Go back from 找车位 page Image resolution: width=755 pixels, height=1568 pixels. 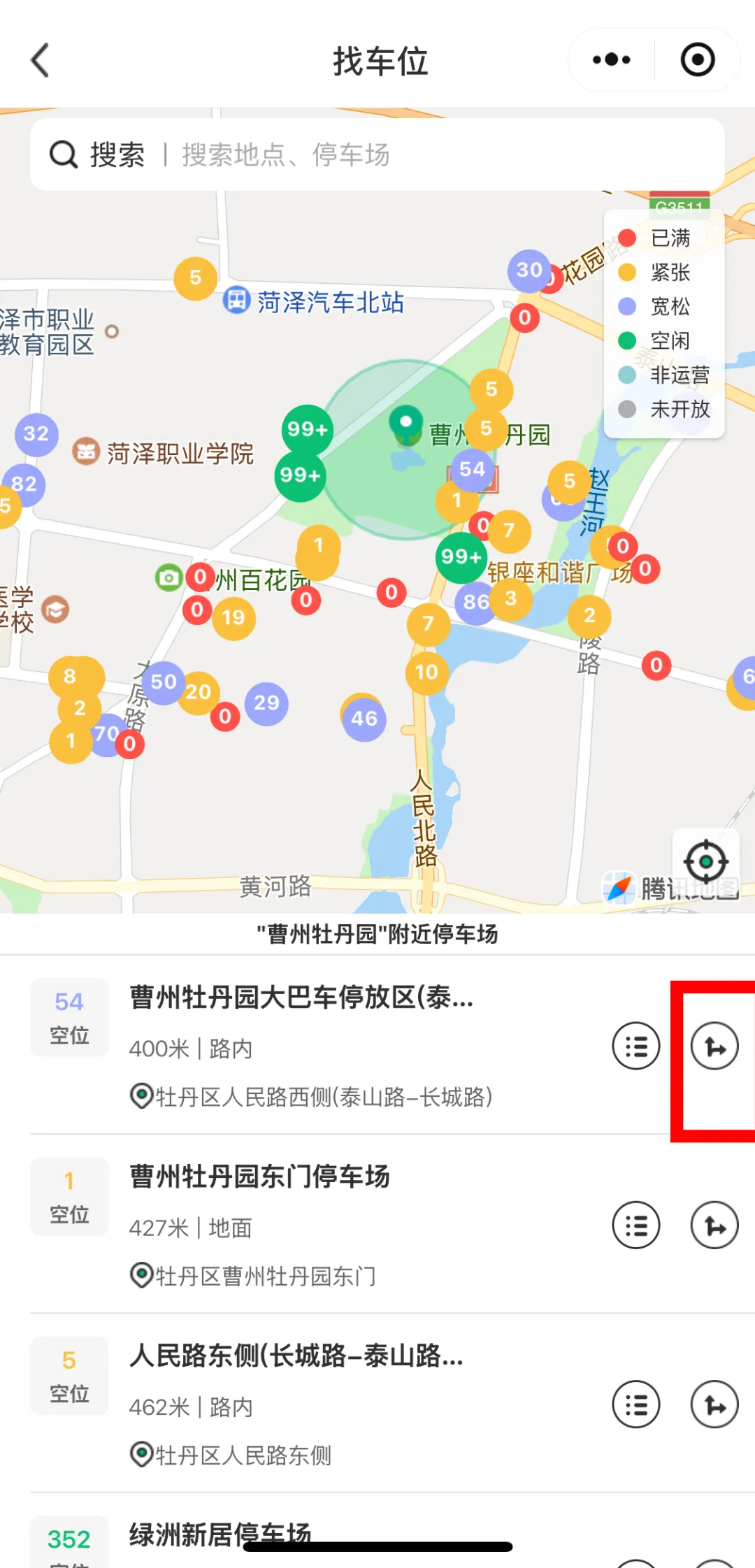point(41,60)
